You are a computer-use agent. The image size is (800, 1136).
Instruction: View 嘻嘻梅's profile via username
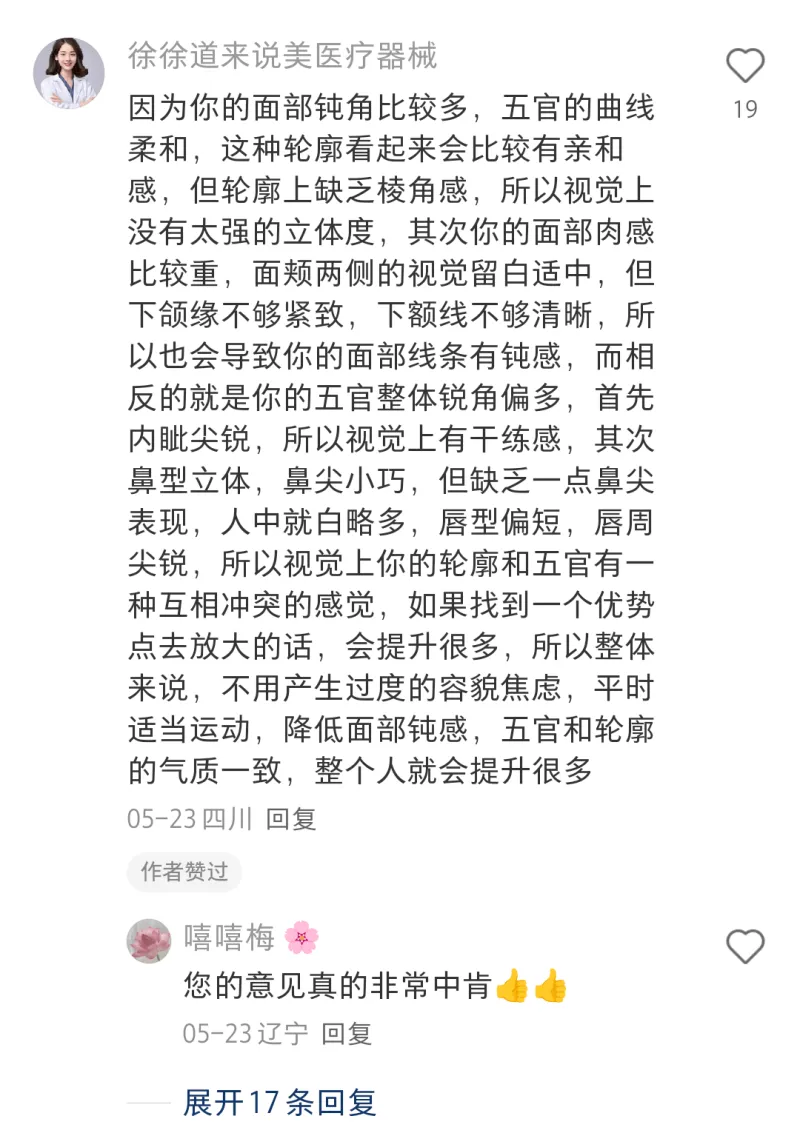point(229,938)
